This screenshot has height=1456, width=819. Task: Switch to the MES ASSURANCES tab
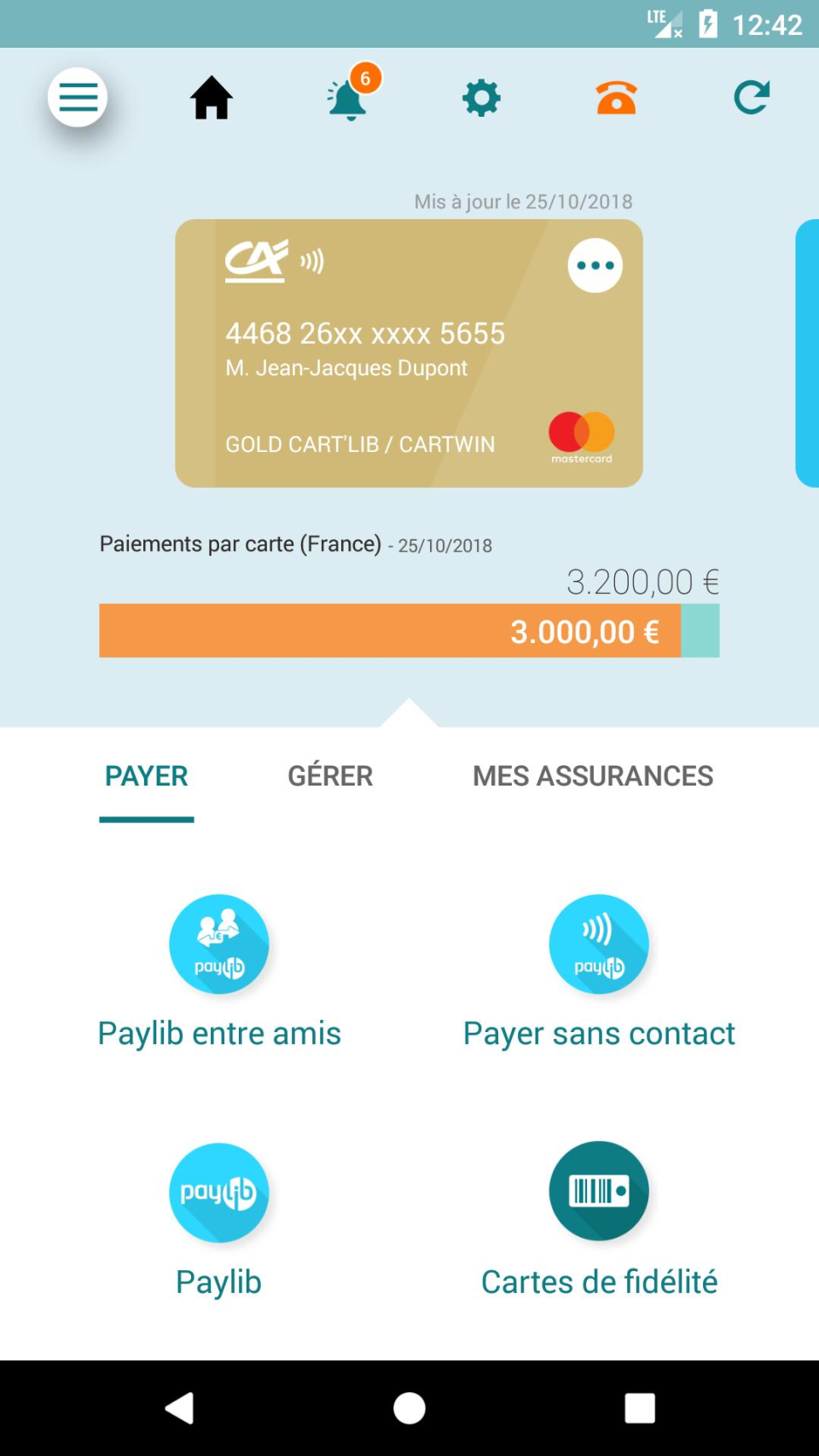[x=593, y=776]
